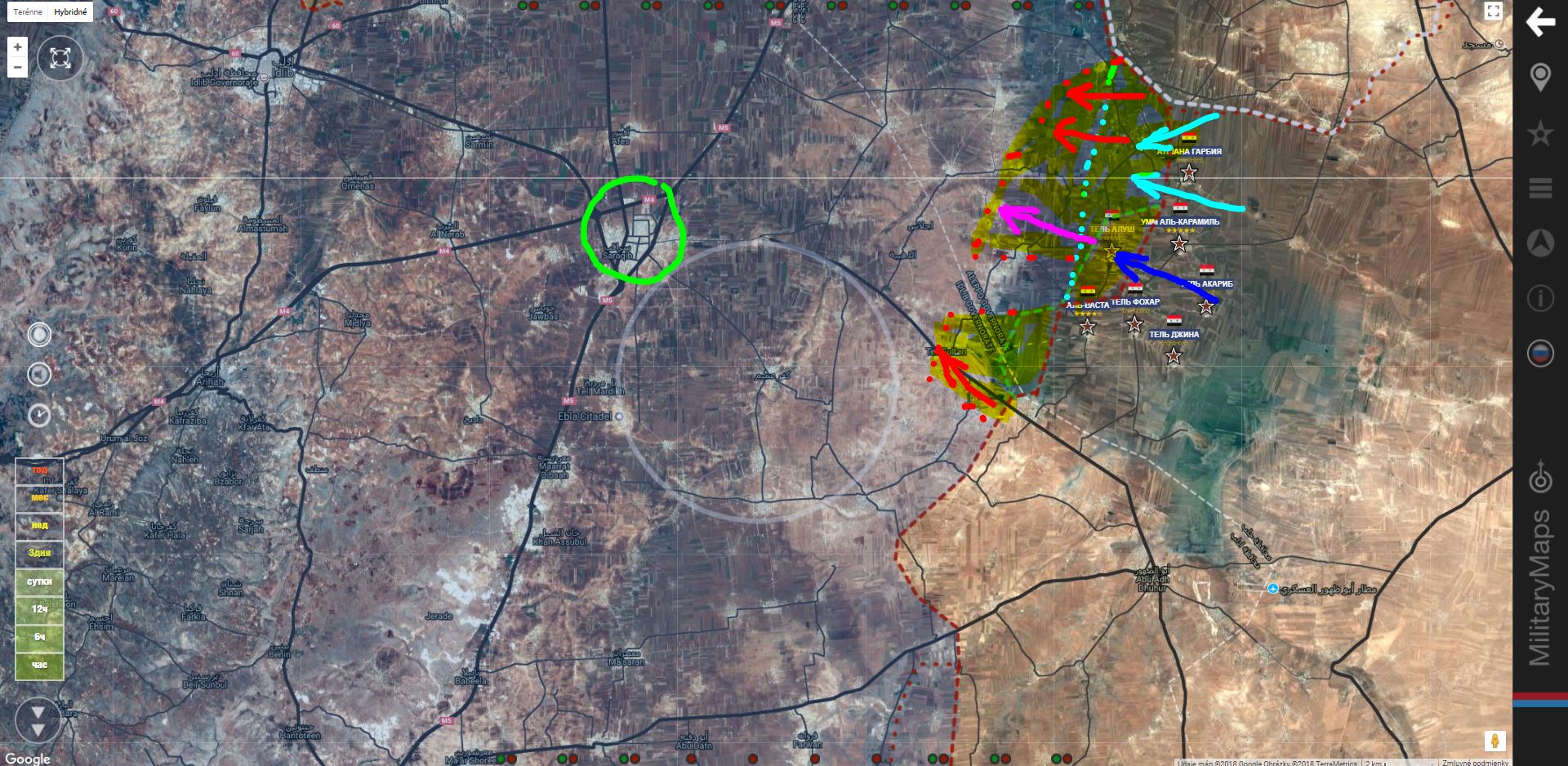Open the location pin panel

(x=1540, y=78)
